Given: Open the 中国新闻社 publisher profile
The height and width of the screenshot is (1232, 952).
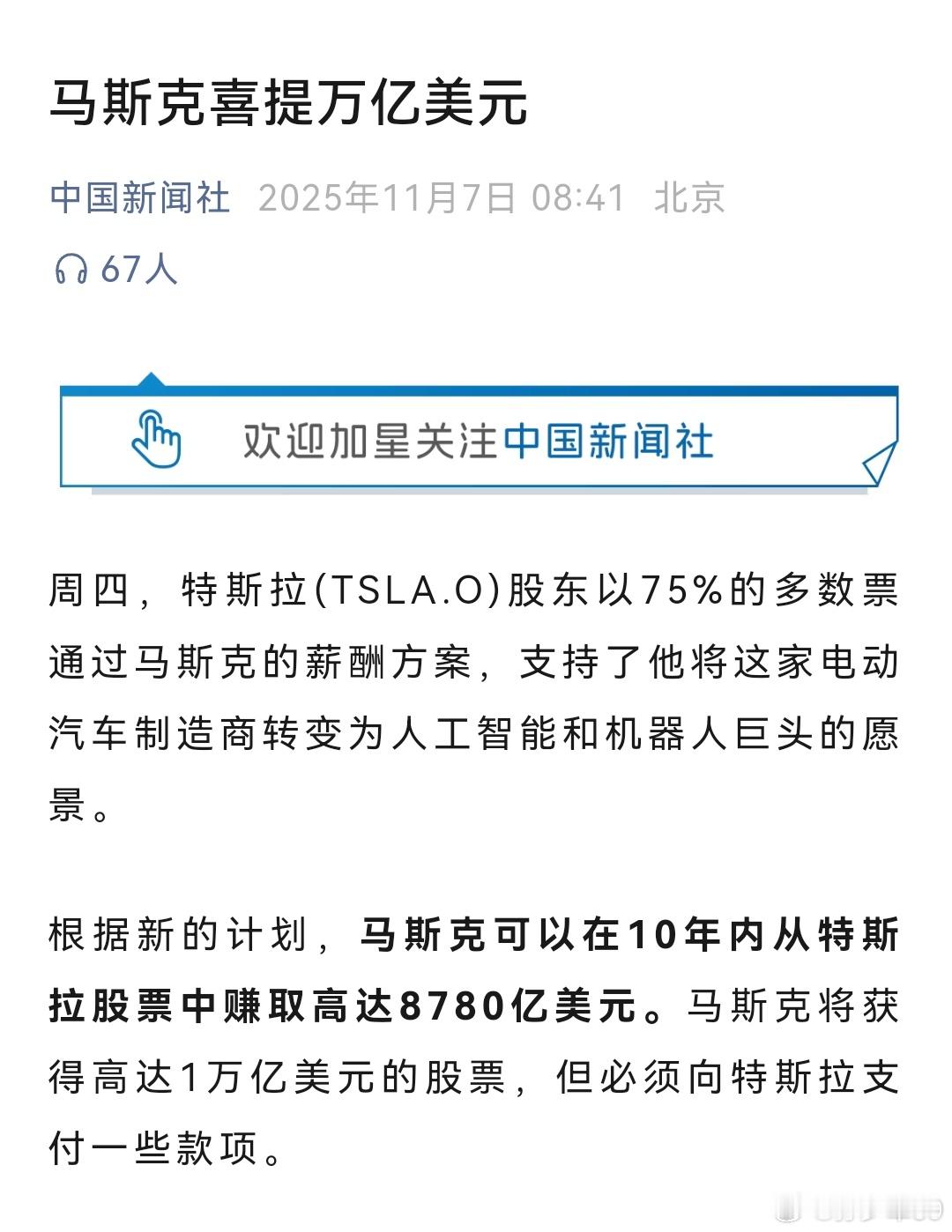Looking at the screenshot, I should pyautogui.click(x=141, y=198).
